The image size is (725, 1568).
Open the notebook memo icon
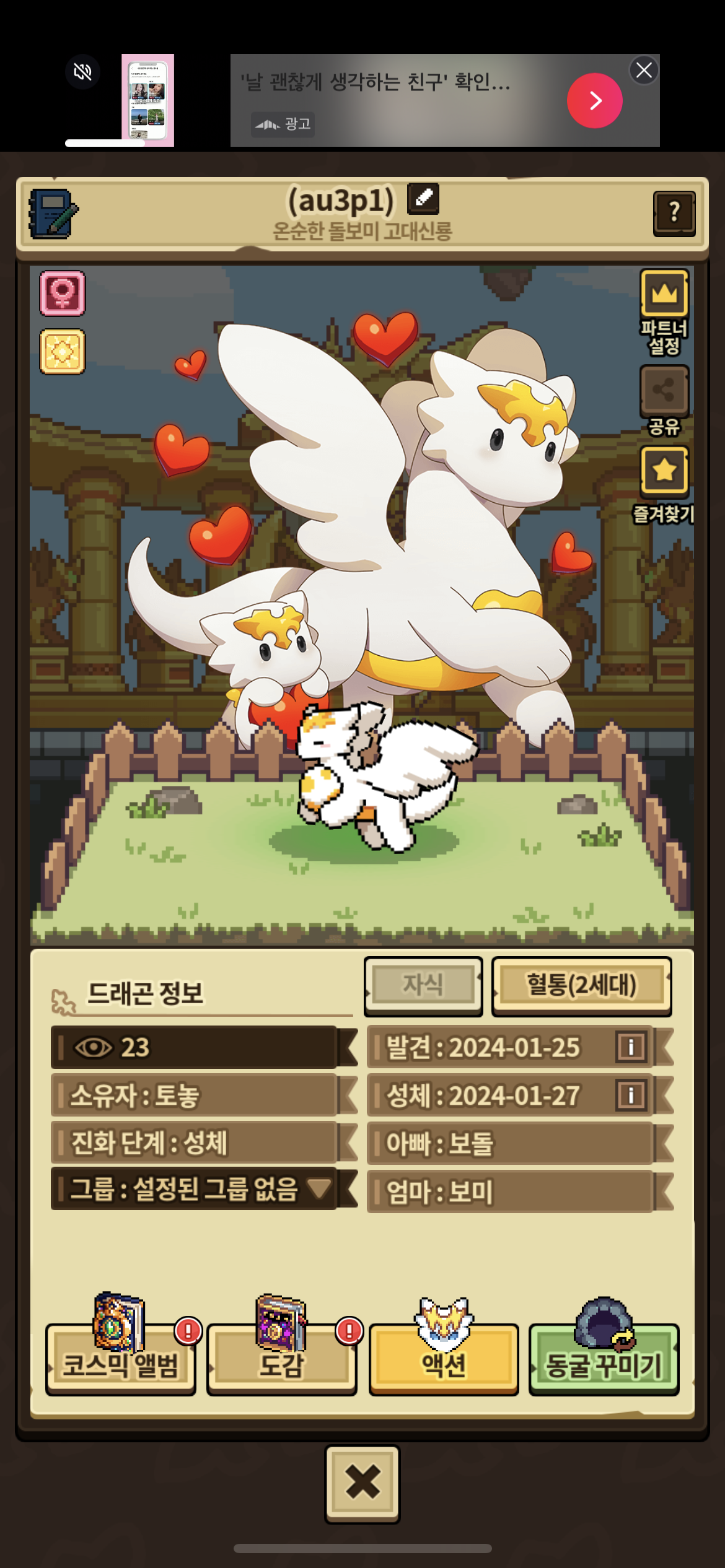53,214
